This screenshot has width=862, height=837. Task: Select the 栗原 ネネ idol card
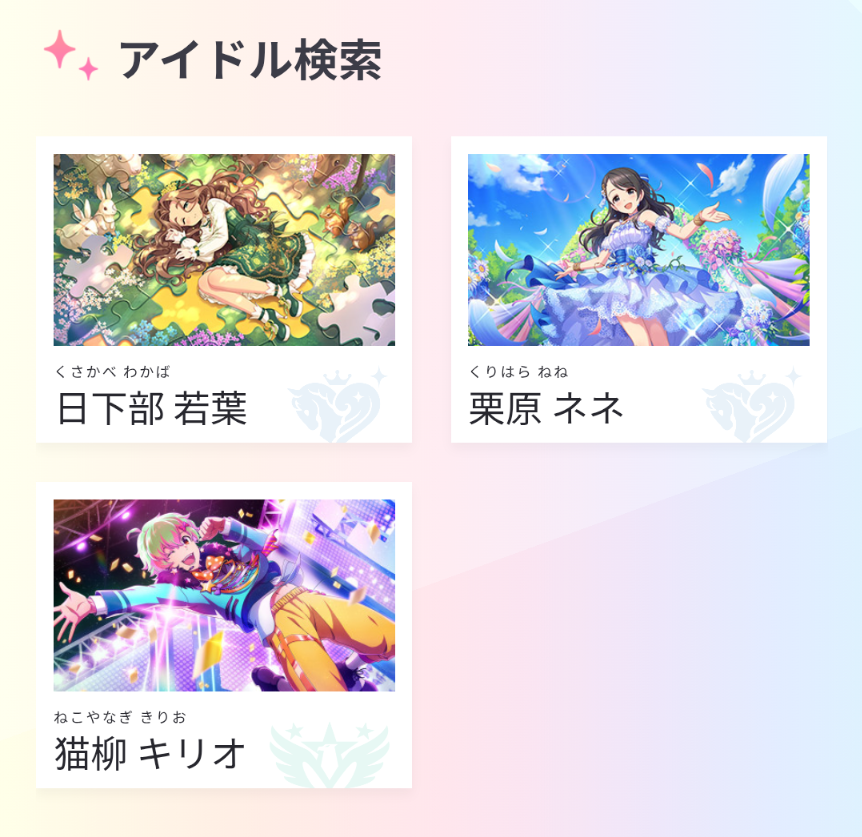pyautogui.click(x=638, y=289)
